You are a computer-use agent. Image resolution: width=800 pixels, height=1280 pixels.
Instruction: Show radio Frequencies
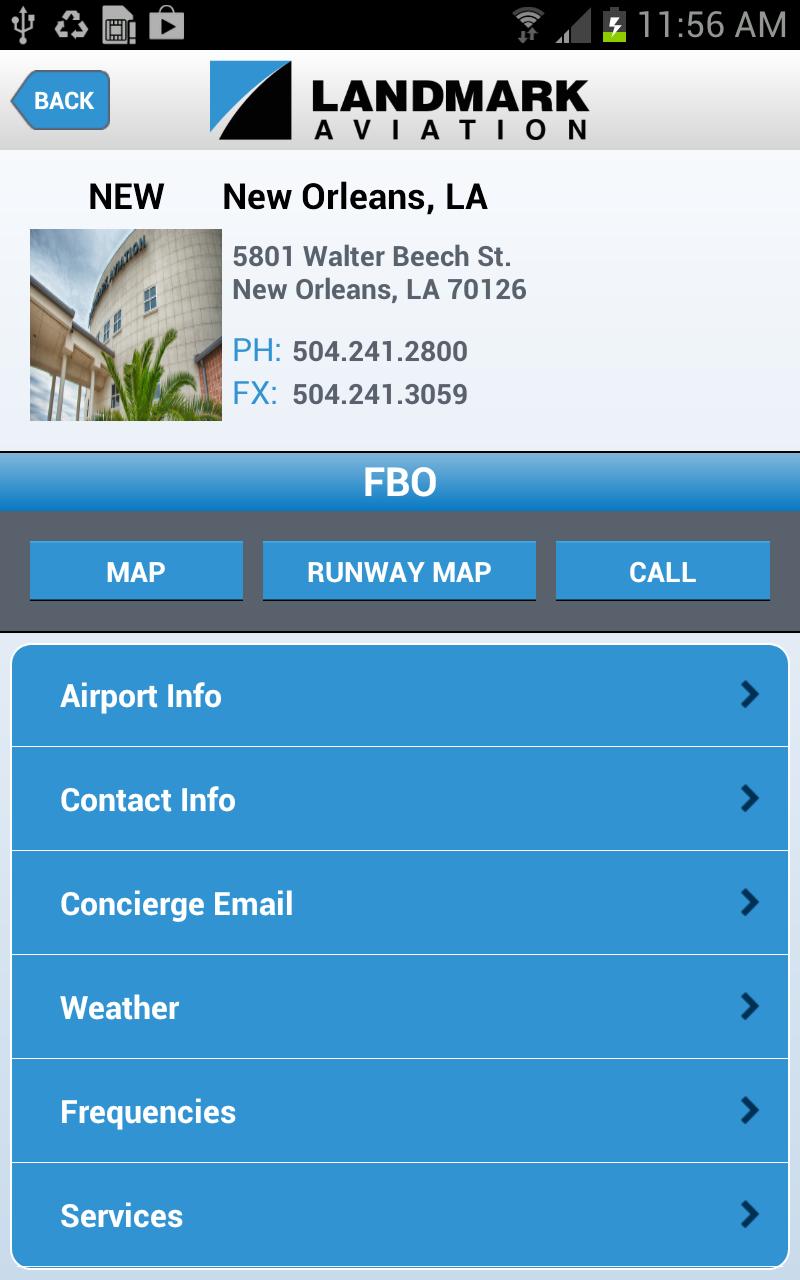[x=400, y=1112]
